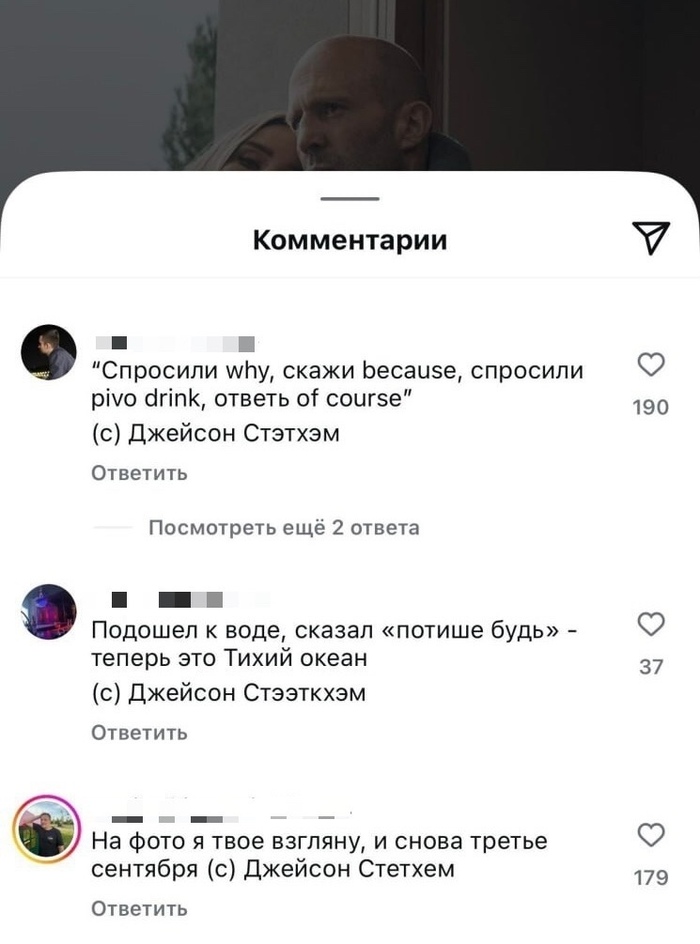This screenshot has width=700, height=944.
Task: Open the first commenter's profile avatar
Action: pyautogui.click(x=48, y=352)
